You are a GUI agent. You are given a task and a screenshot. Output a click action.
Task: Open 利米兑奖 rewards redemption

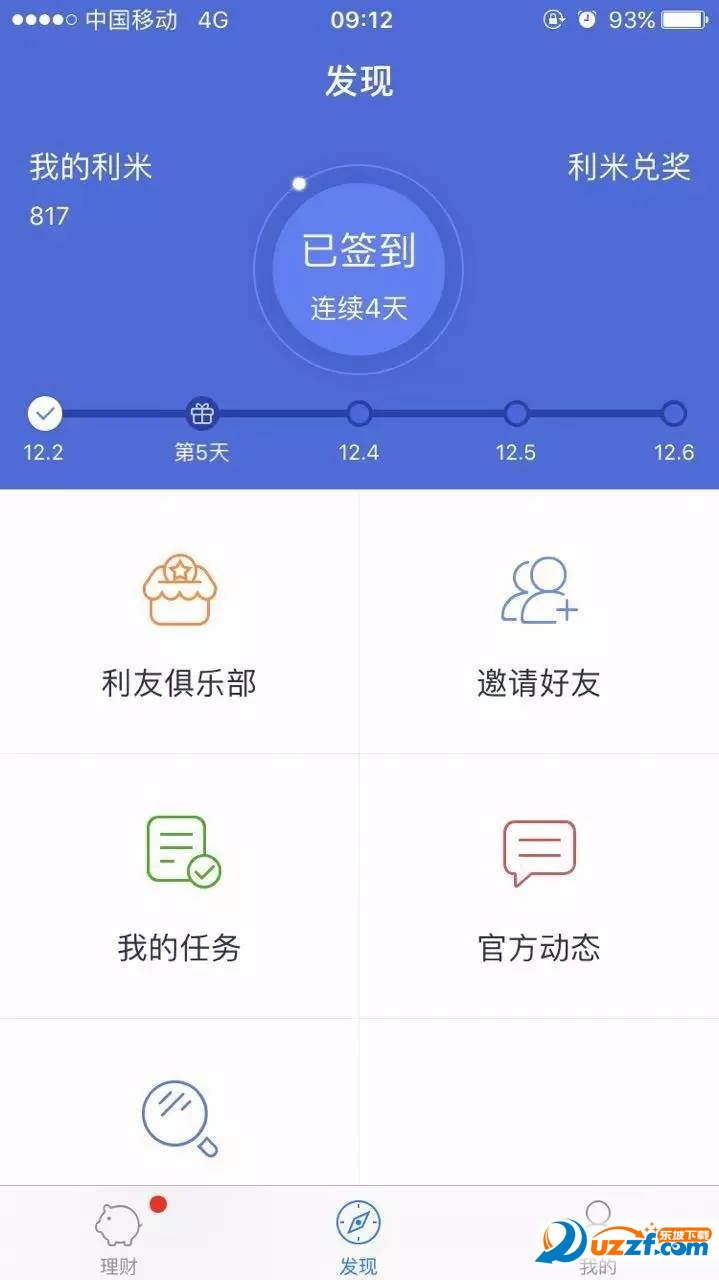point(629,167)
